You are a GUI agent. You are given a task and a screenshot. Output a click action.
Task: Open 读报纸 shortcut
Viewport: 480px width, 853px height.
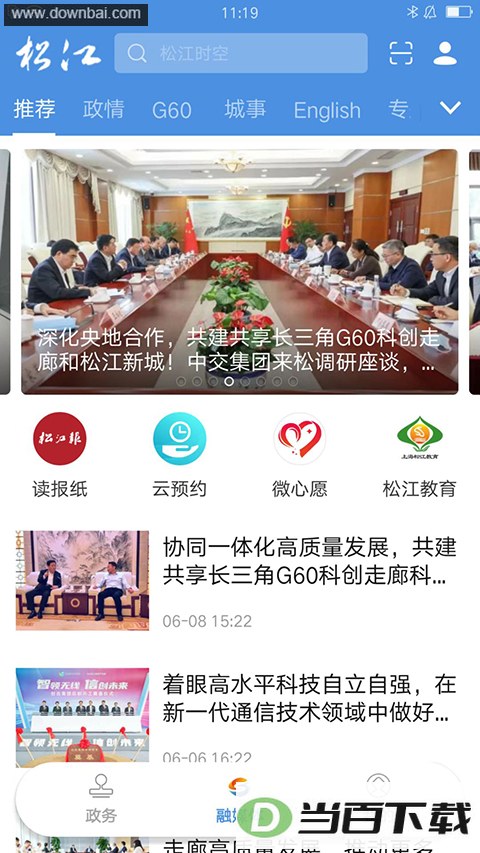pyautogui.click(x=60, y=455)
